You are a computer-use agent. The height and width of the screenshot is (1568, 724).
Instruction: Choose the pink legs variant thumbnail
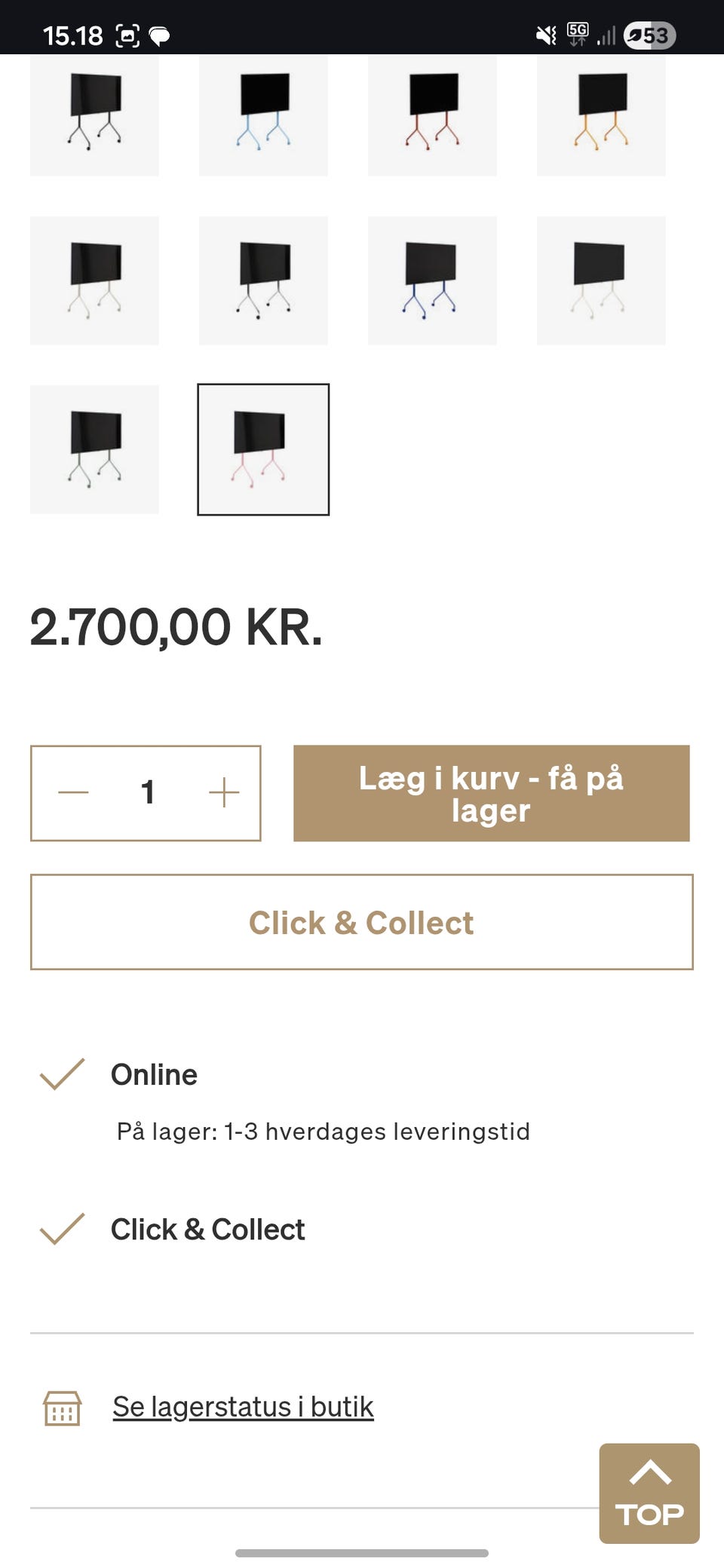click(263, 449)
